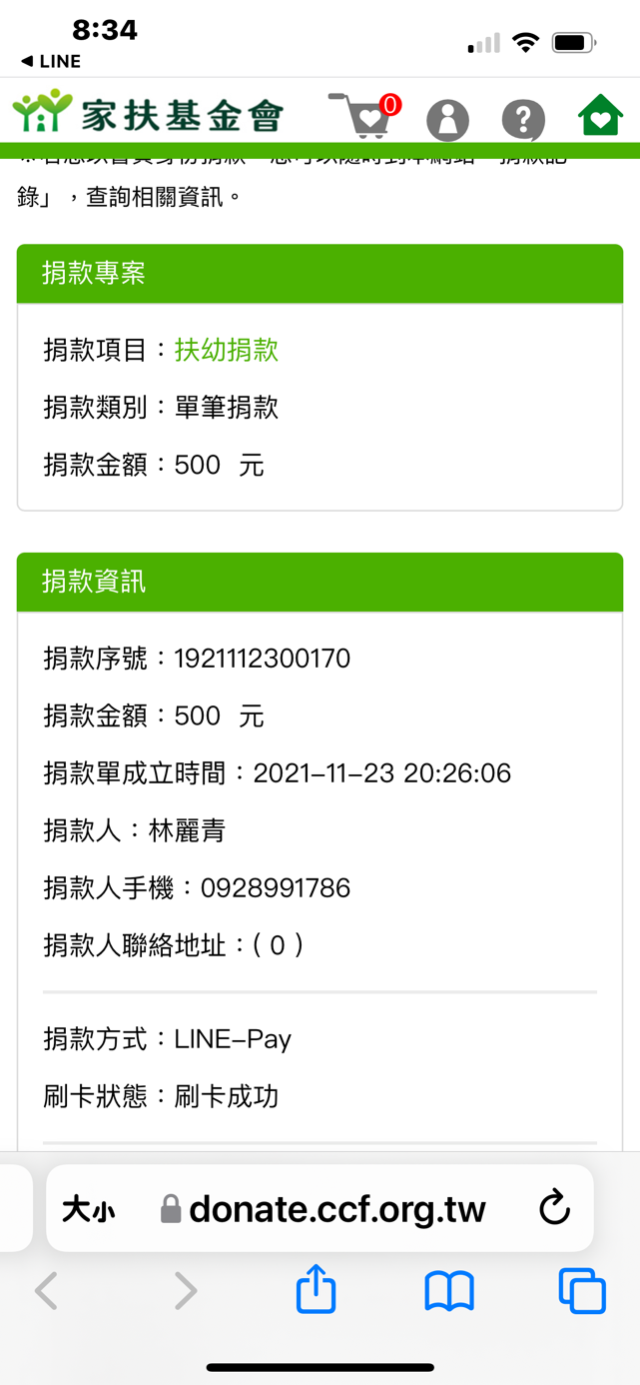This screenshot has height=1385, width=640.
Task: Open the 大小 page settings menu
Action: pos(88,1210)
